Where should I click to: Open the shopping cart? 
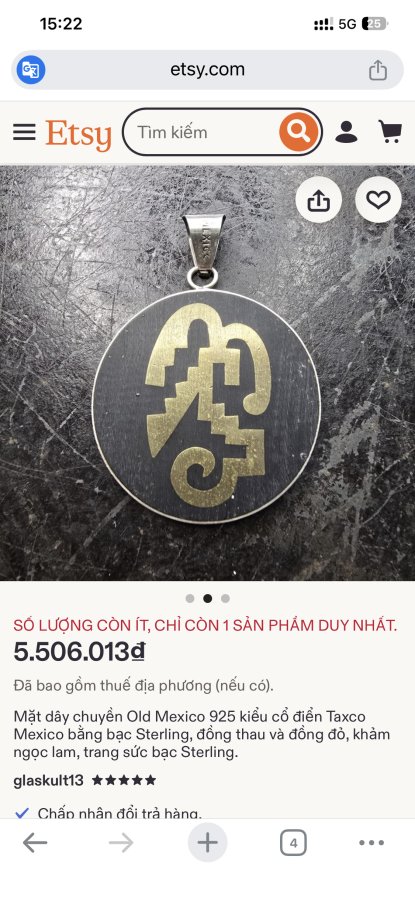(x=390, y=132)
